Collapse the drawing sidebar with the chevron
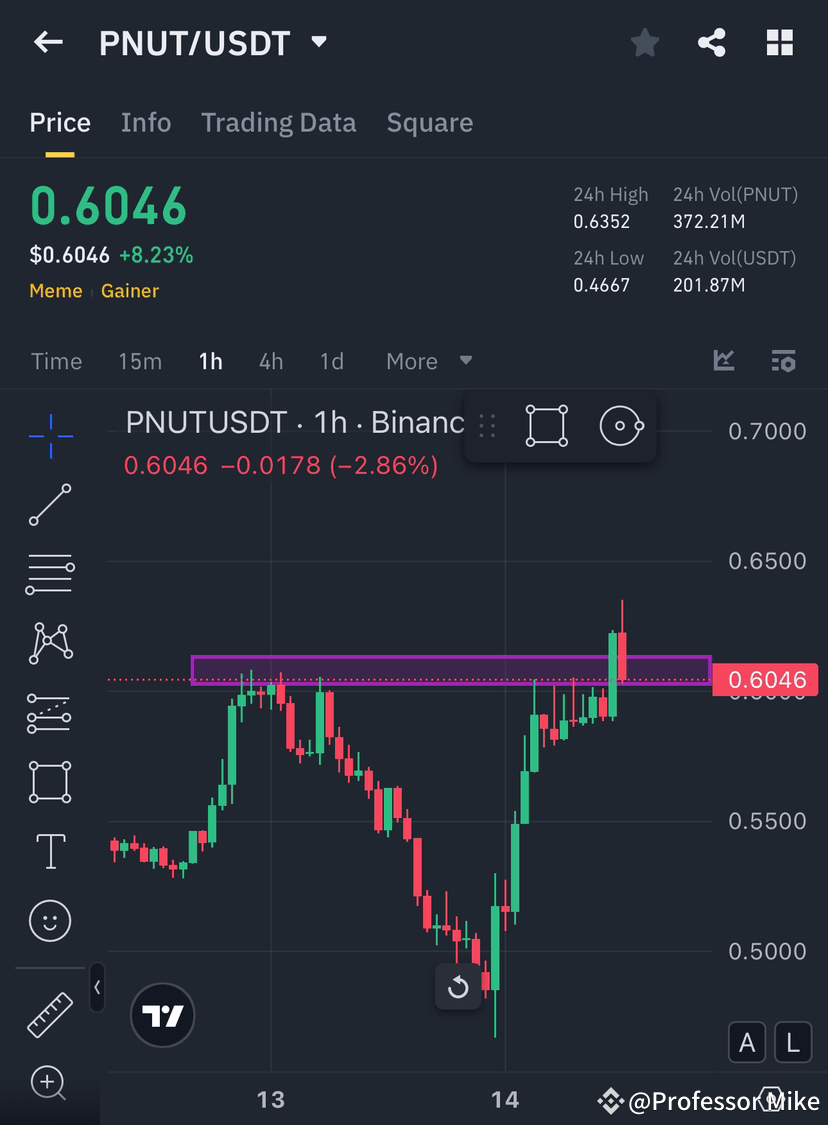Screen dimensions: 828x1125 pos(97,988)
